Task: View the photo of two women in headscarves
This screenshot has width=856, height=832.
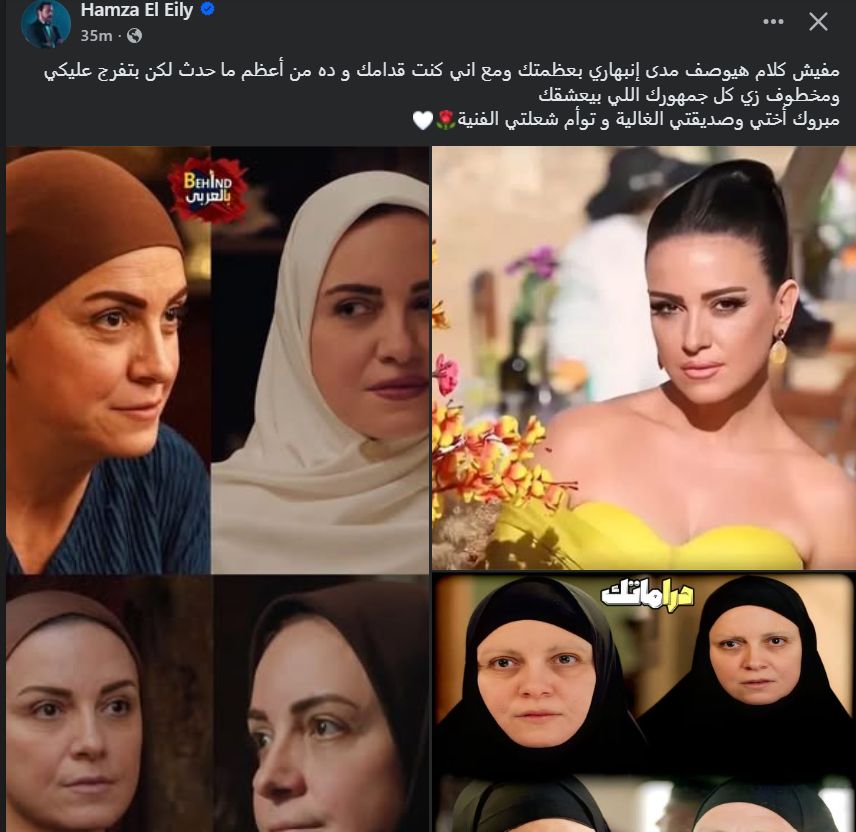Action: [217, 360]
